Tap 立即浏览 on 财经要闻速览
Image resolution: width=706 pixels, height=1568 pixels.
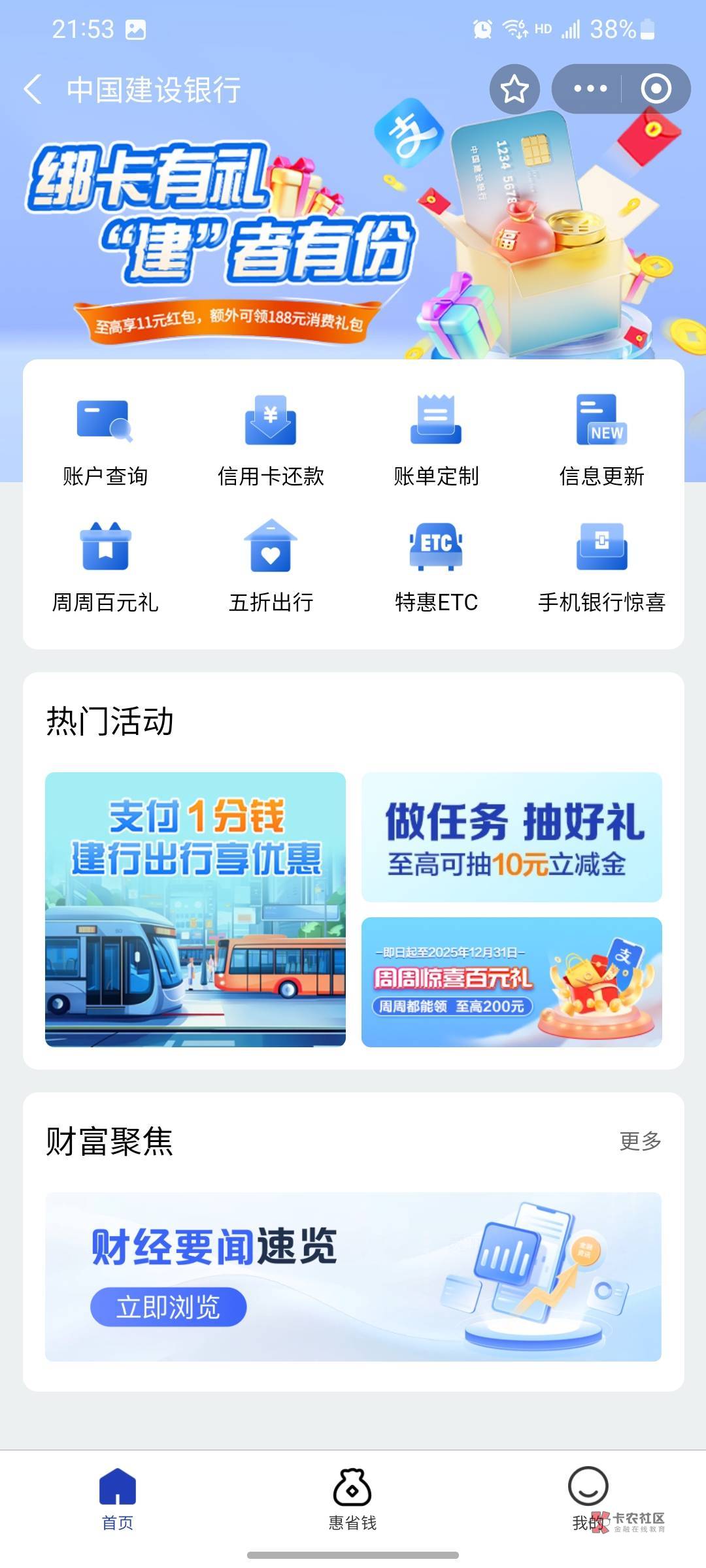(x=169, y=1307)
